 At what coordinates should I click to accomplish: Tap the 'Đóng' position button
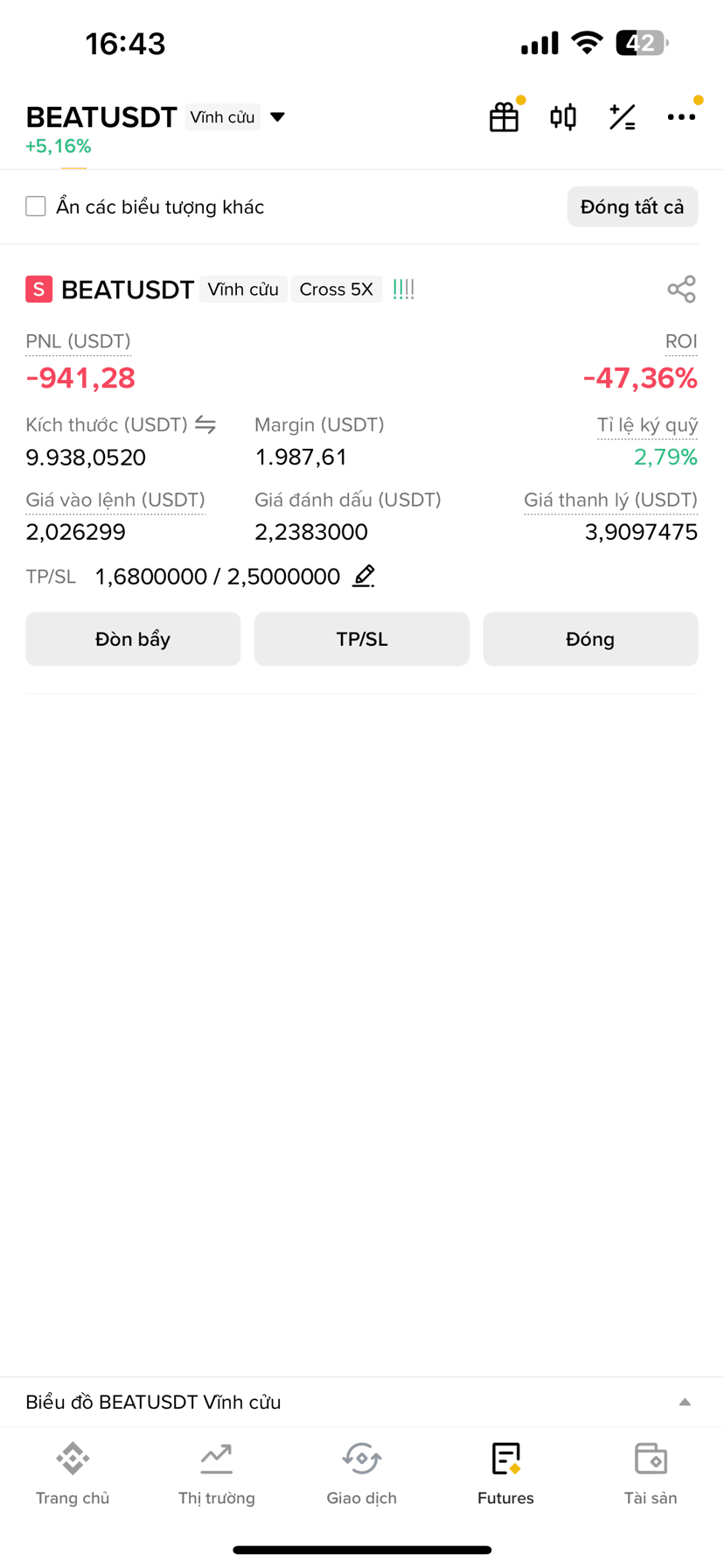coord(590,639)
